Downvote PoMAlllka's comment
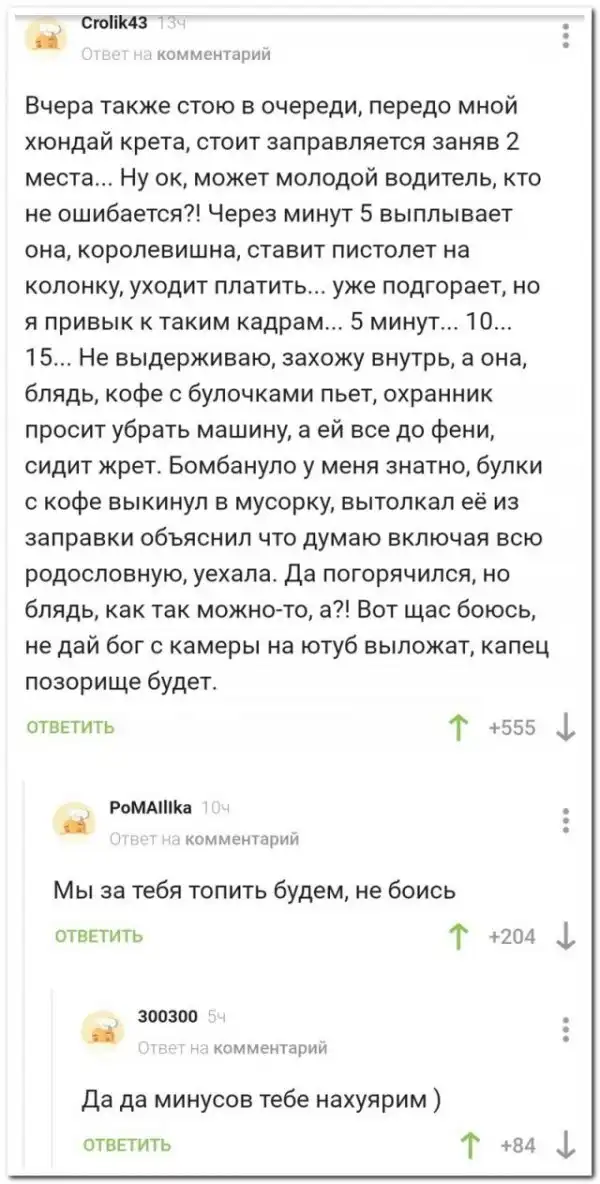The image size is (600, 1184). coord(565,936)
